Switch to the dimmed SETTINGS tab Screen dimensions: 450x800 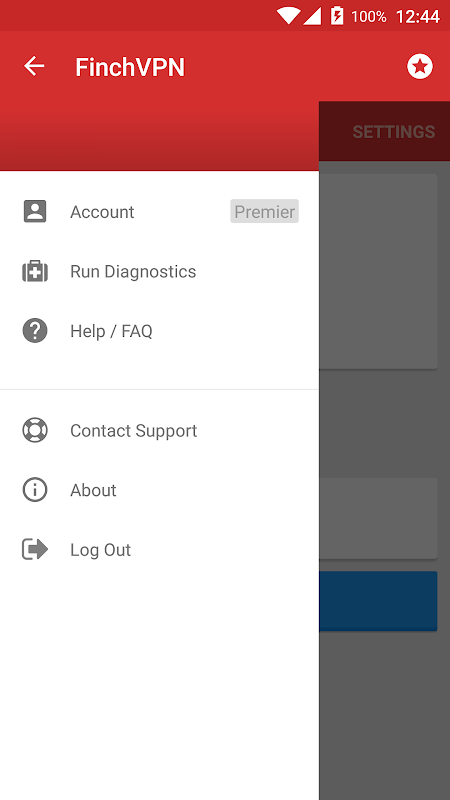[x=393, y=132]
